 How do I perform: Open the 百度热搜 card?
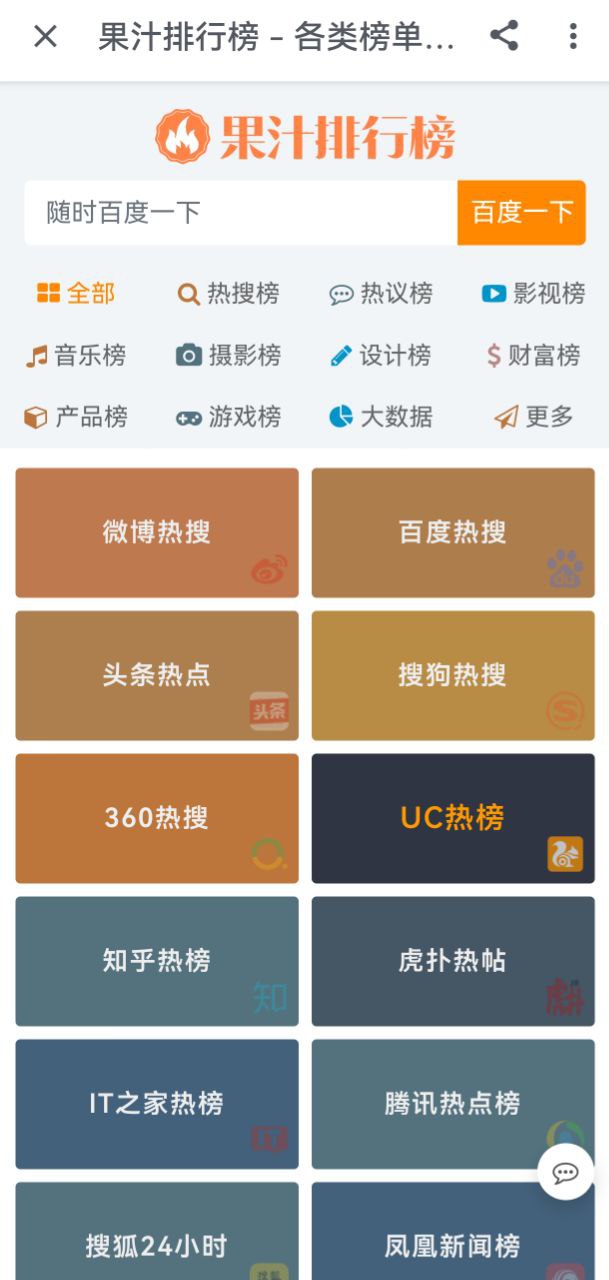(453, 532)
